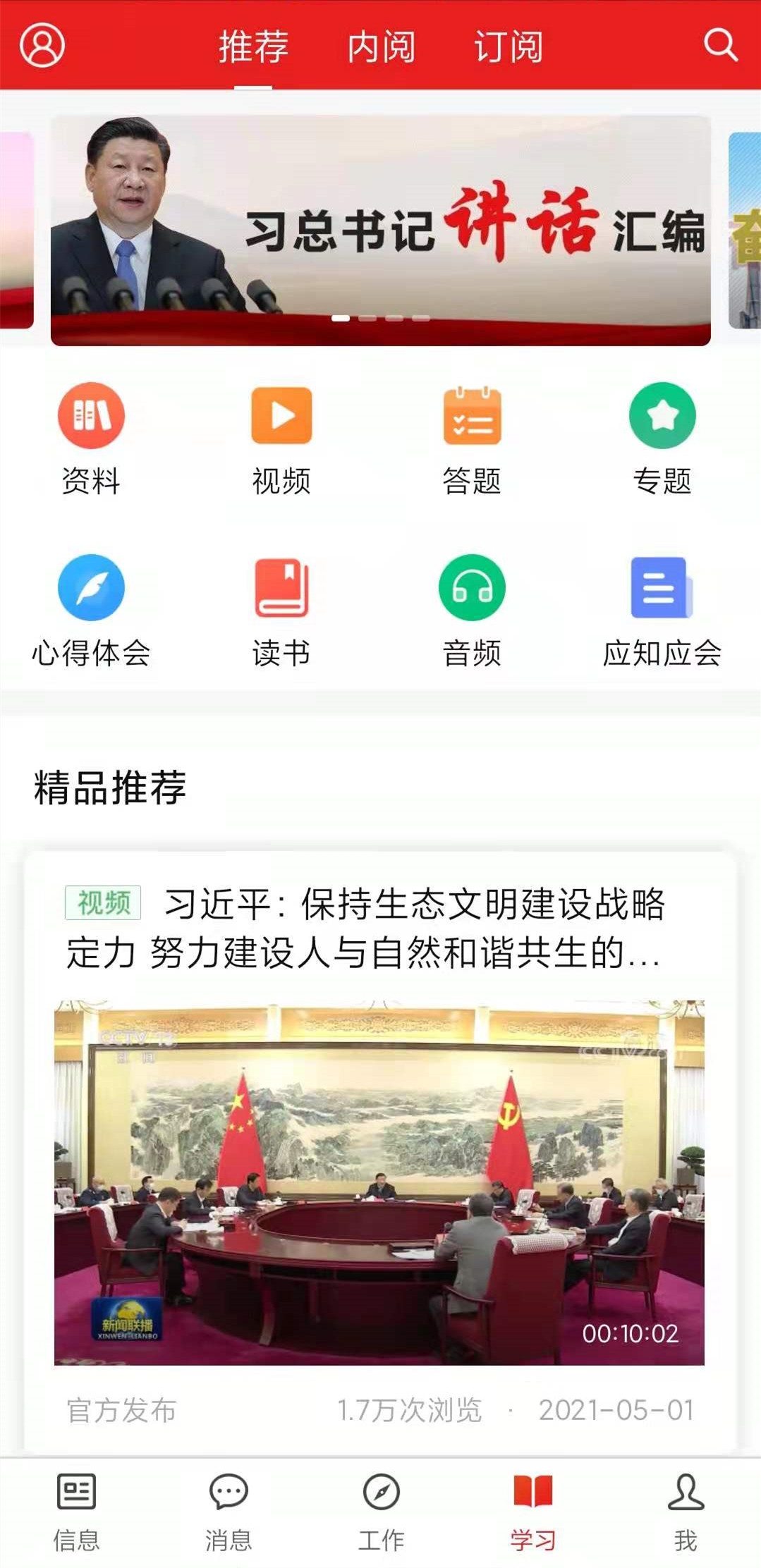Open the 资料 section

(91, 438)
